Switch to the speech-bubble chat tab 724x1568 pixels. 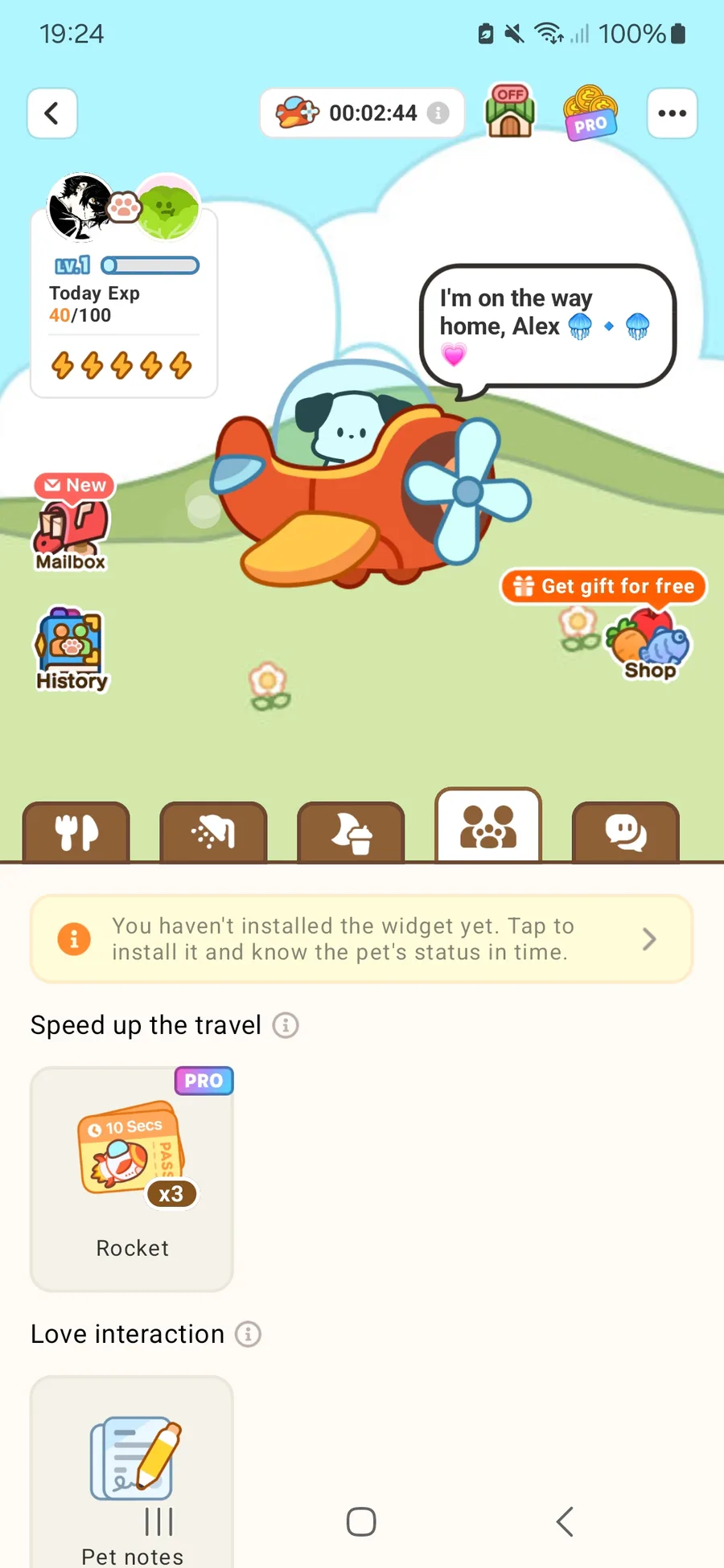[x=625, y=832]
